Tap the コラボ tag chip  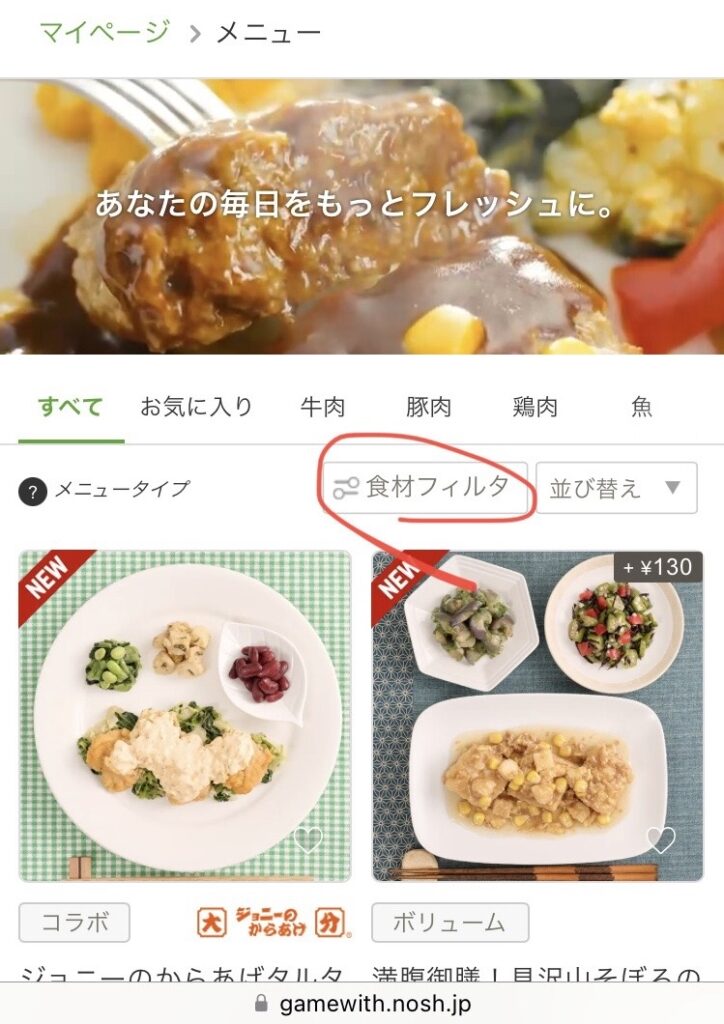[74, 922]
